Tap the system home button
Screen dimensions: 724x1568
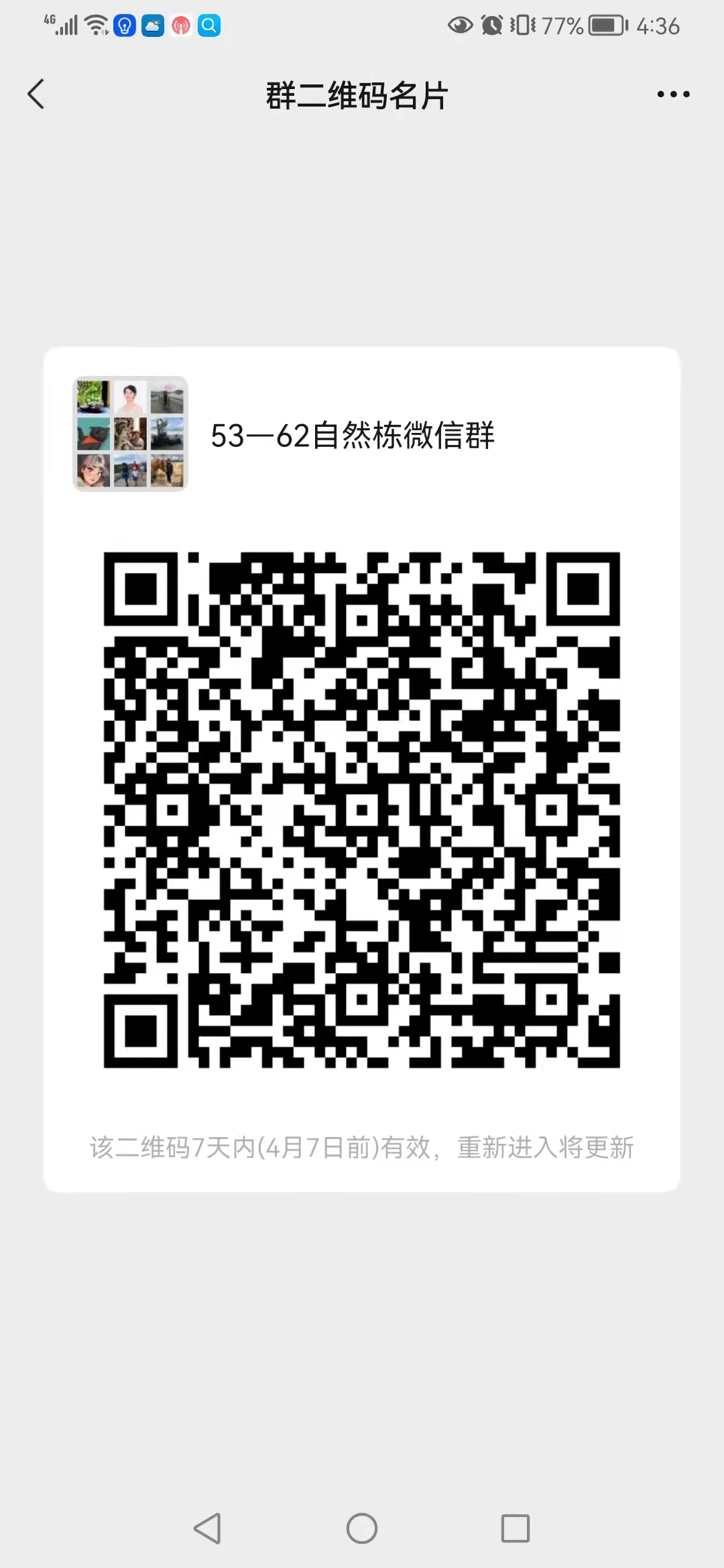[362, 1528]
